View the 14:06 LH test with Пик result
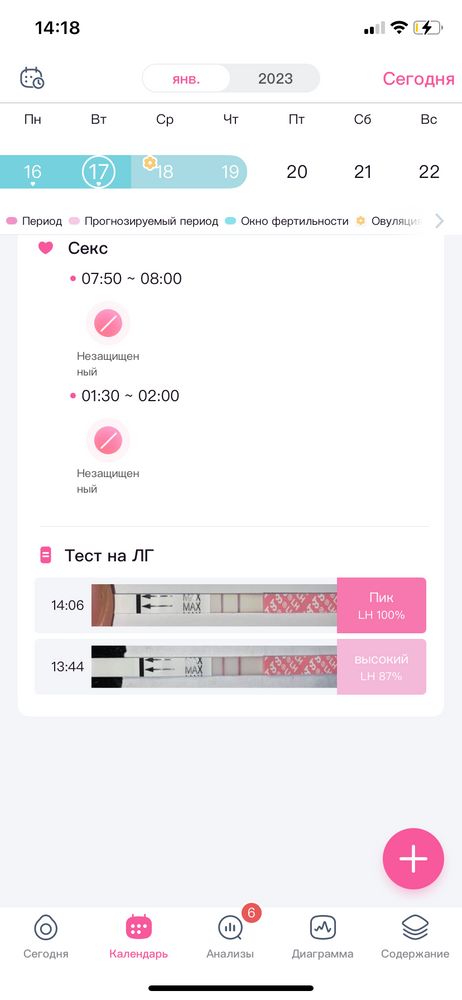Screen dimensions: 462x1000 pyautogui.click(x=230, y=605)
